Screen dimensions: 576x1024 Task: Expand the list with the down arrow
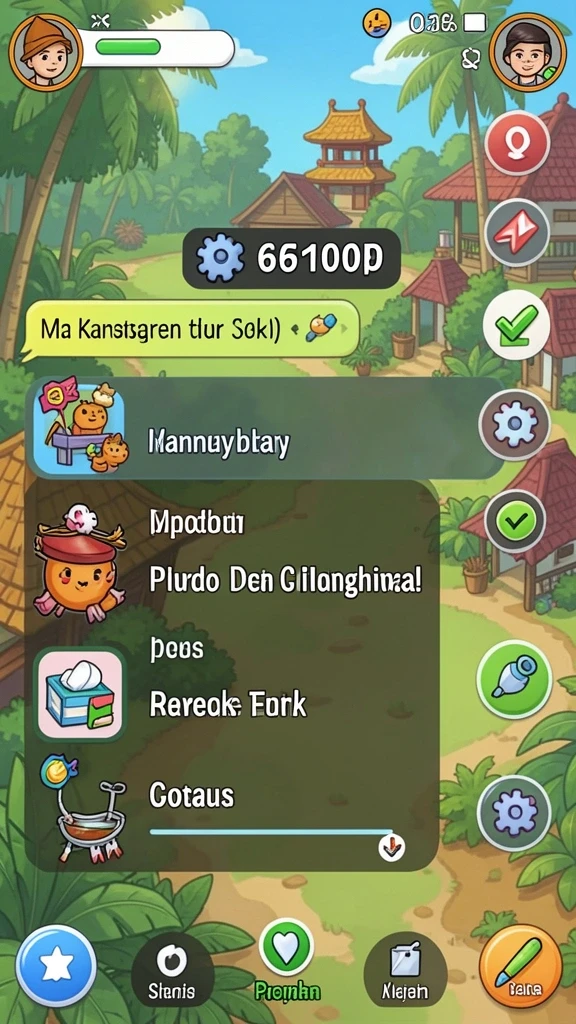click(392, 848)
